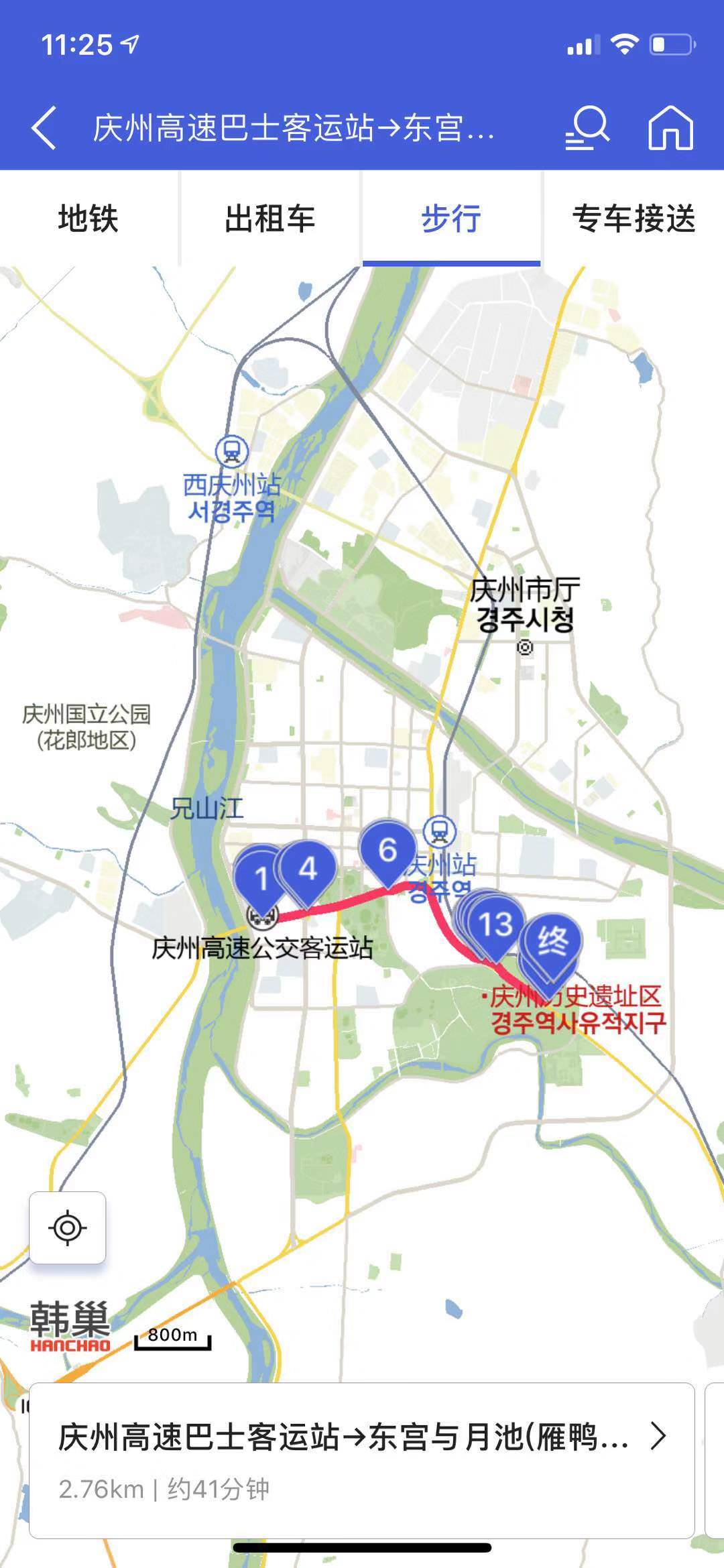Tap the 庆州市厅 marker on the map

pyautogui.click(x=524, y=648)
